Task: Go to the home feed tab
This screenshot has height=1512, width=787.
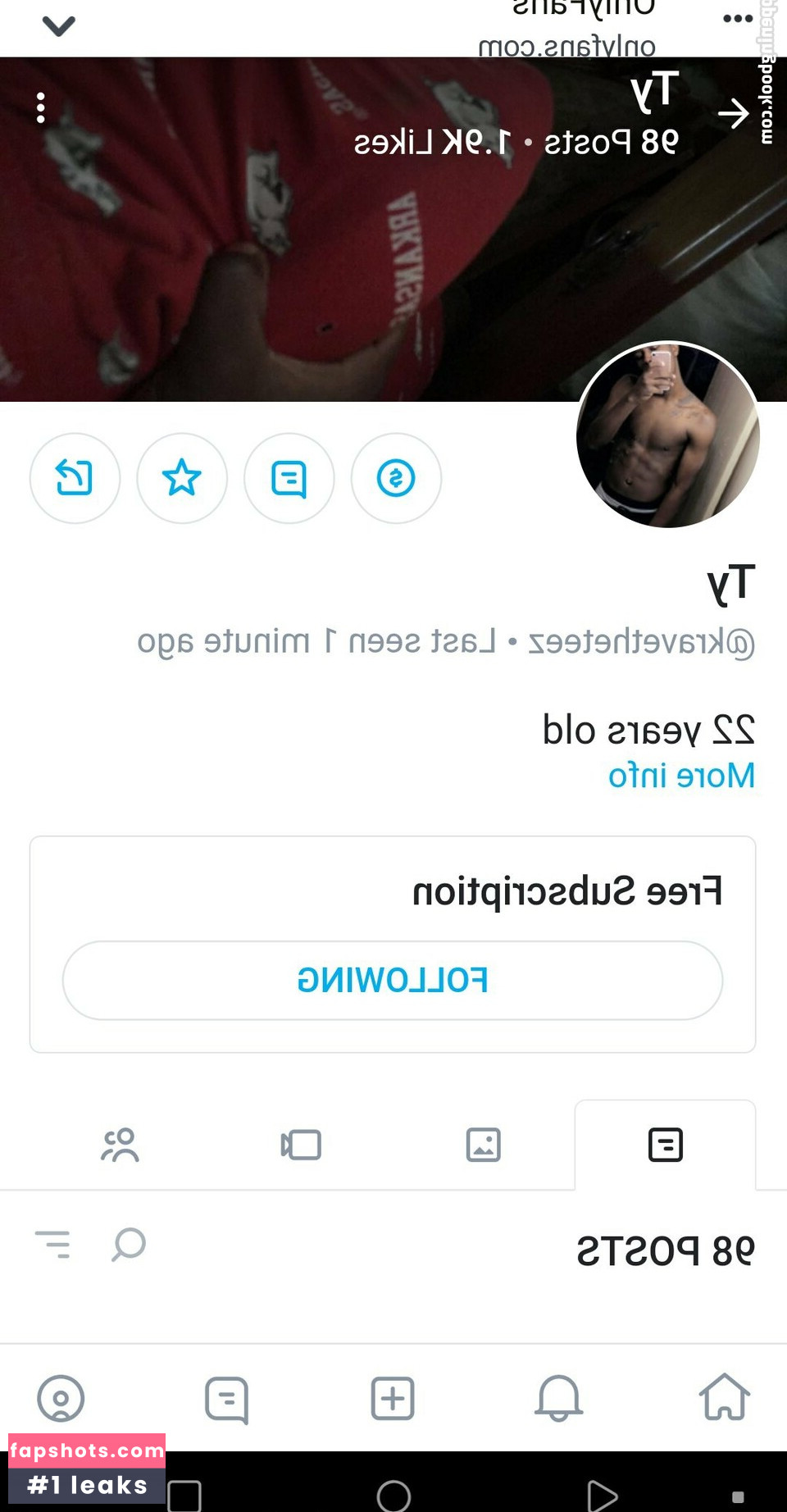Action: (724, 1398)
